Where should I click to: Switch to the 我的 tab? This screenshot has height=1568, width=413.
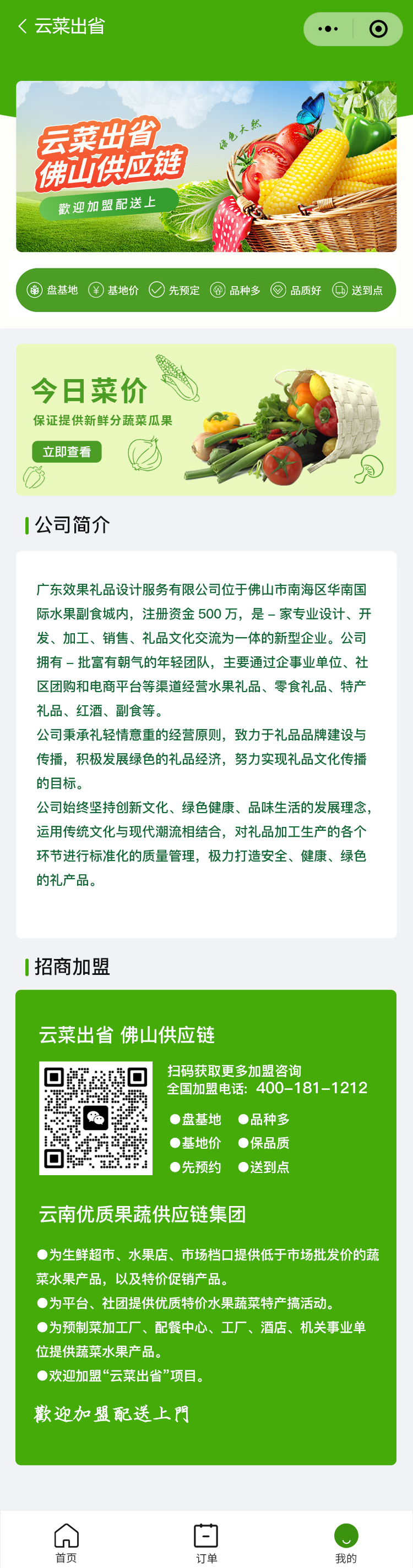point(345,1542)
